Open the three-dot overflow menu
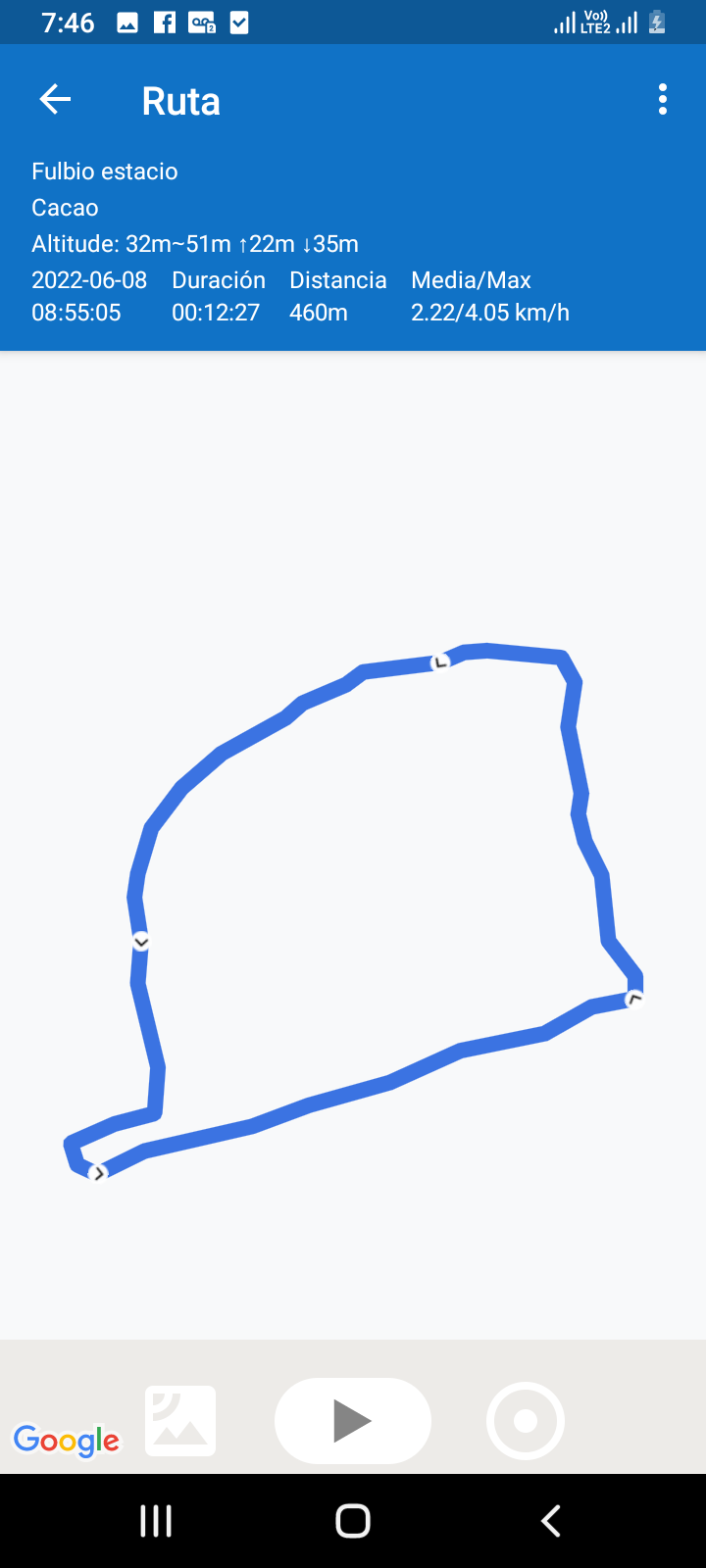The image size is (706, 1568). [663, 100]
